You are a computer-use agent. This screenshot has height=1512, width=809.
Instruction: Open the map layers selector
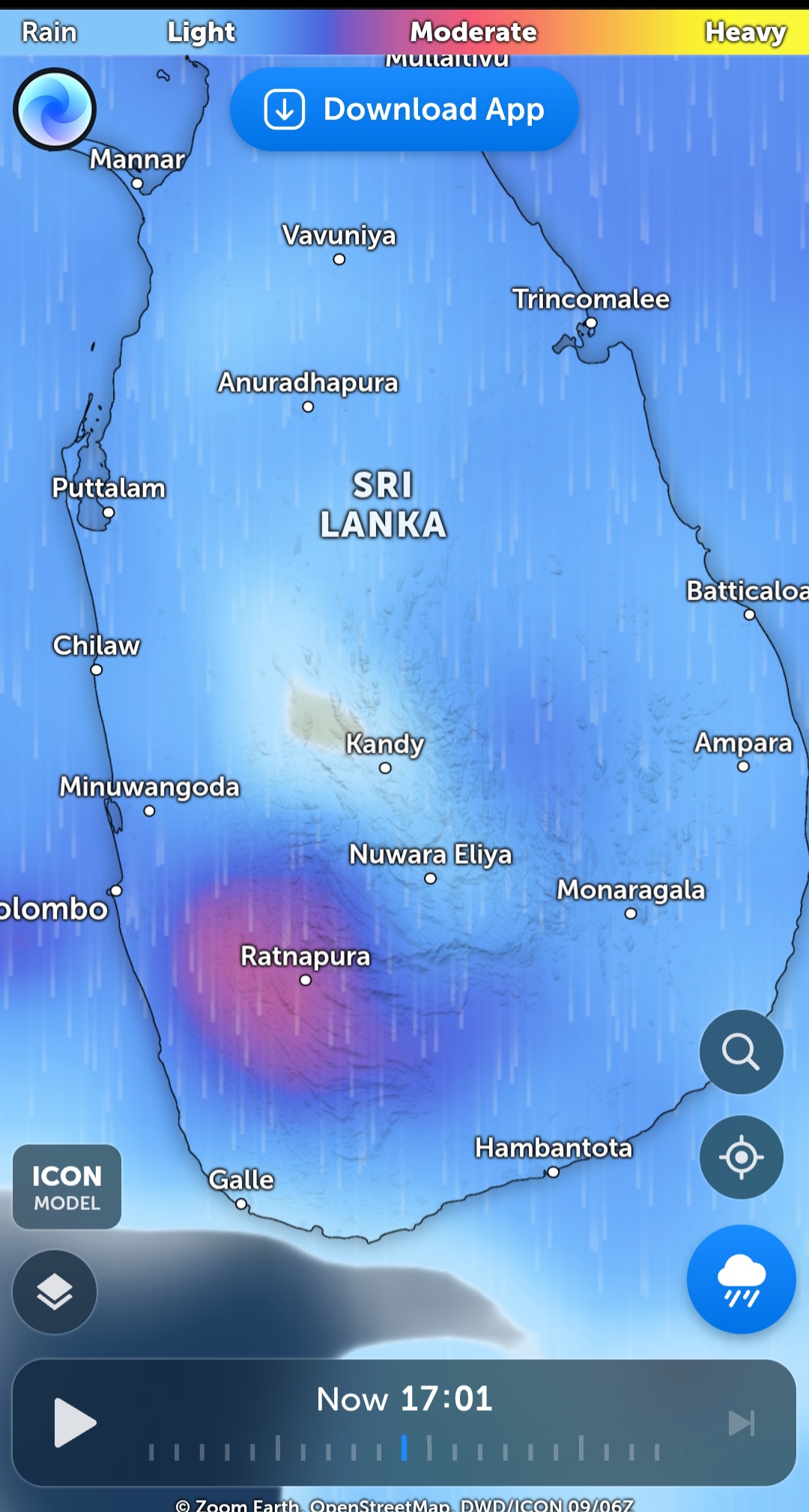pos(55,1292)
